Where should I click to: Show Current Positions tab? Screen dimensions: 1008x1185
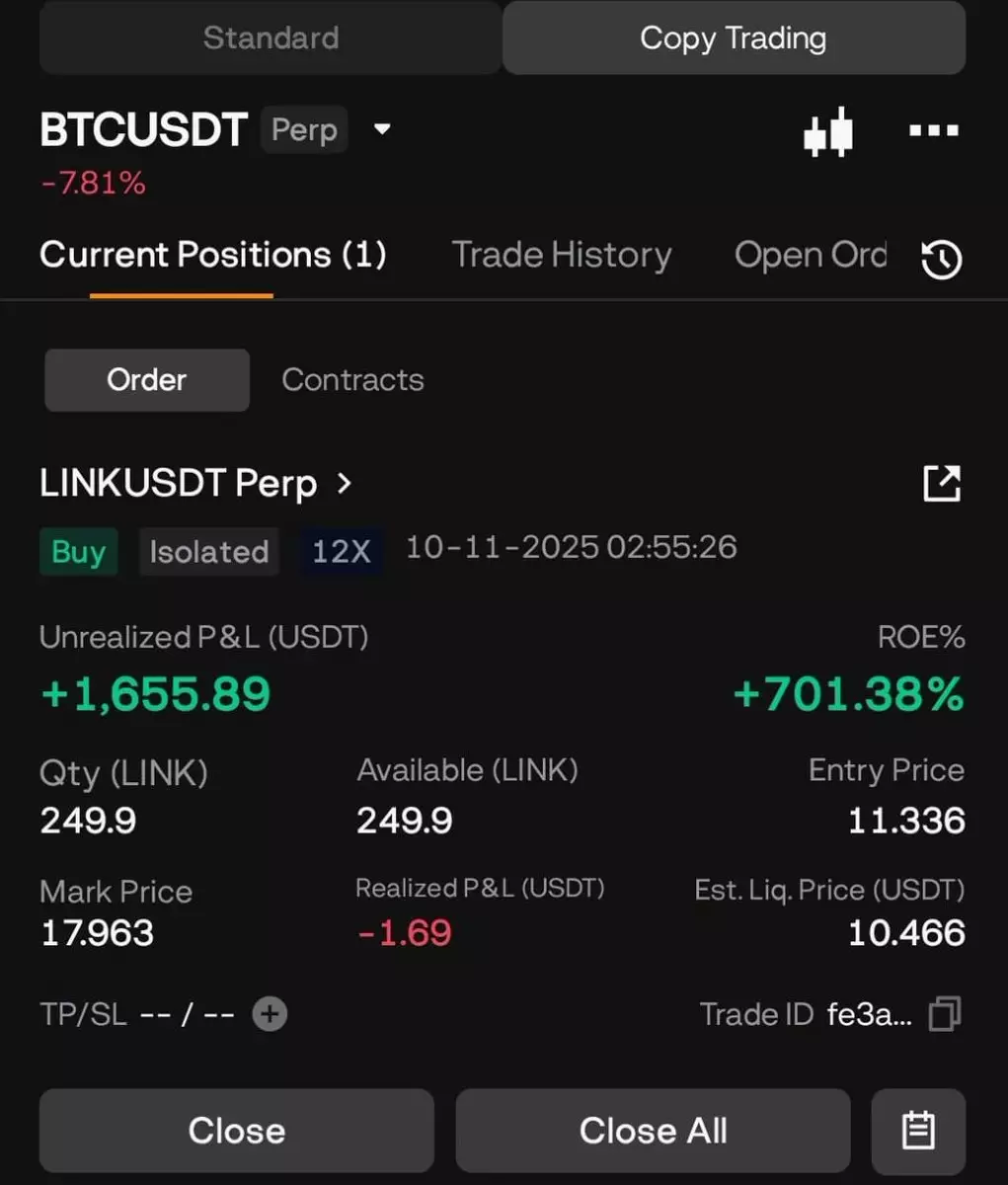coord(212,255)
